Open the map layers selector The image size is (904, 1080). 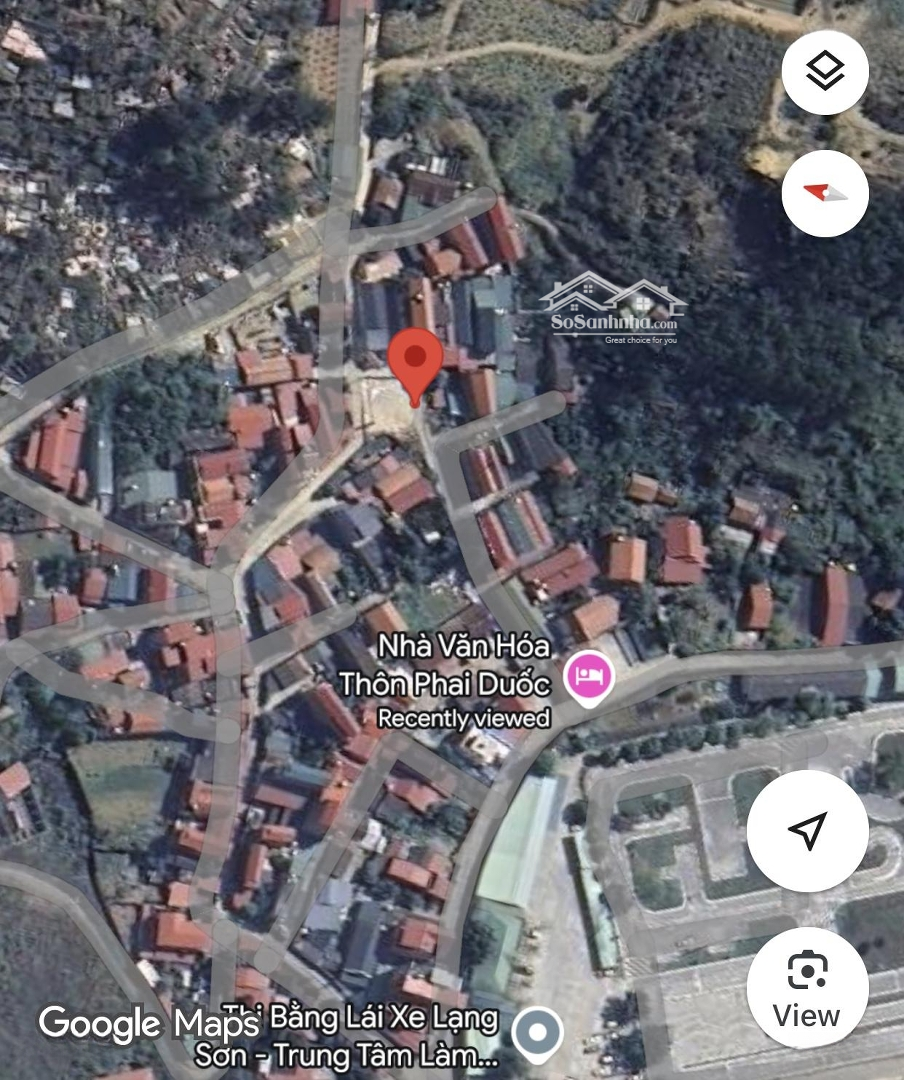(824, 72)
